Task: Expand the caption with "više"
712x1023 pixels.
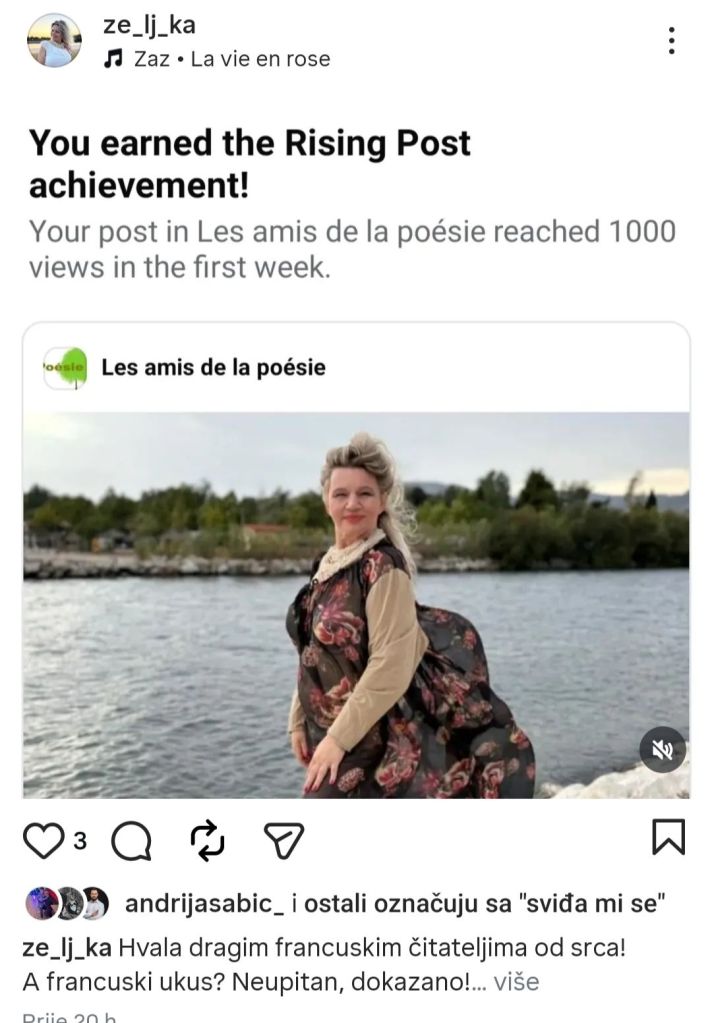Action: 515,981
